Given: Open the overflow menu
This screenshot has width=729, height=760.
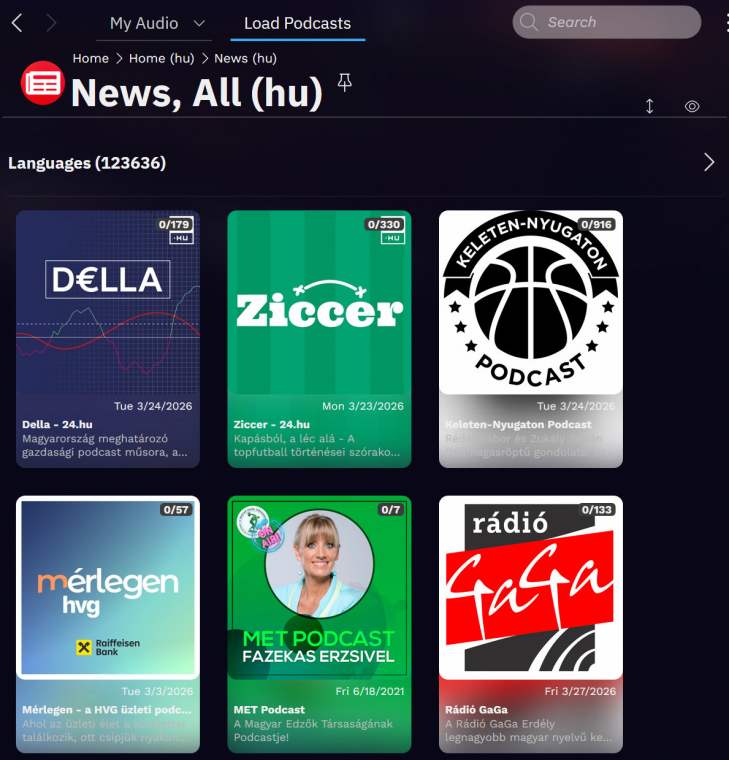Looking at the screenshot, I should 725,23.
